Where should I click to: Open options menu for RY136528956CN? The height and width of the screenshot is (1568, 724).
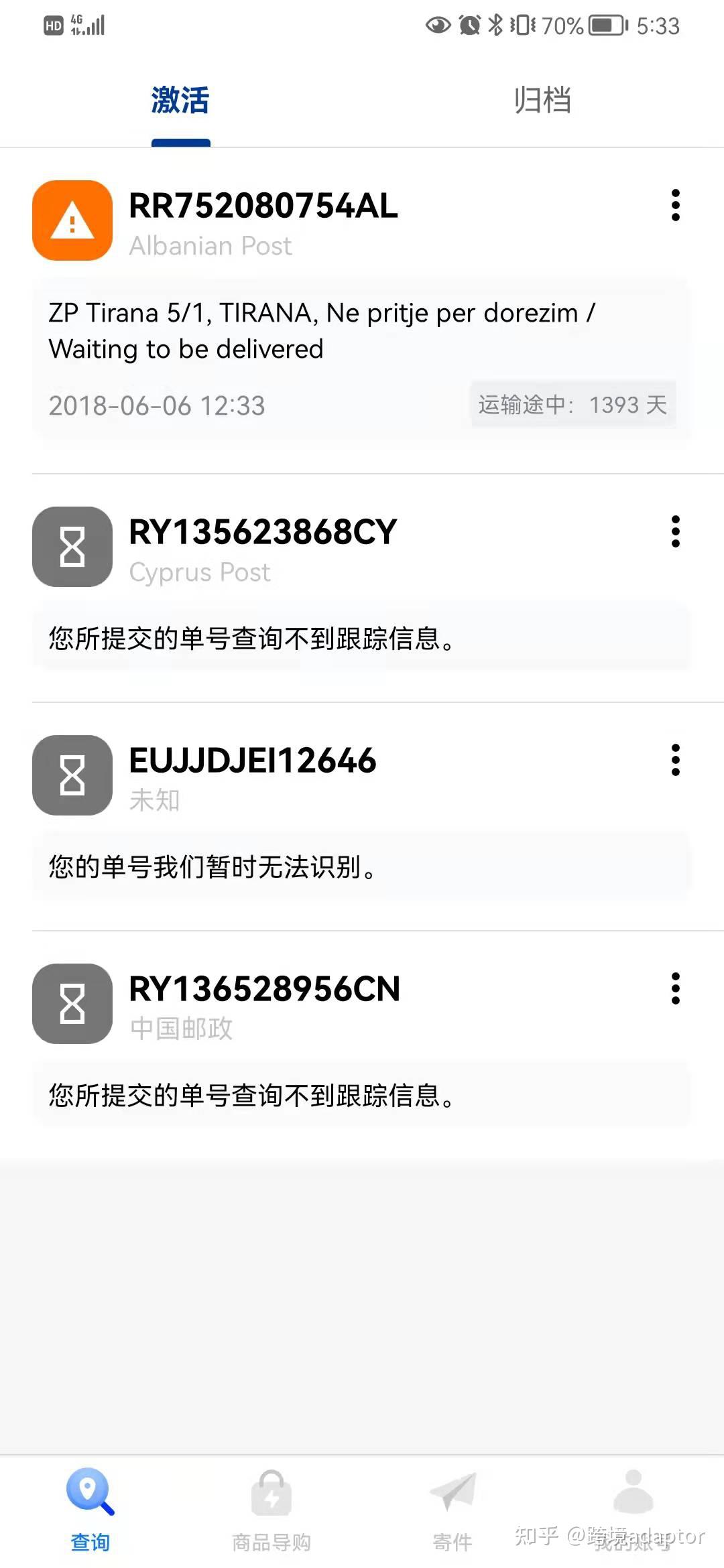pos(675,989)
